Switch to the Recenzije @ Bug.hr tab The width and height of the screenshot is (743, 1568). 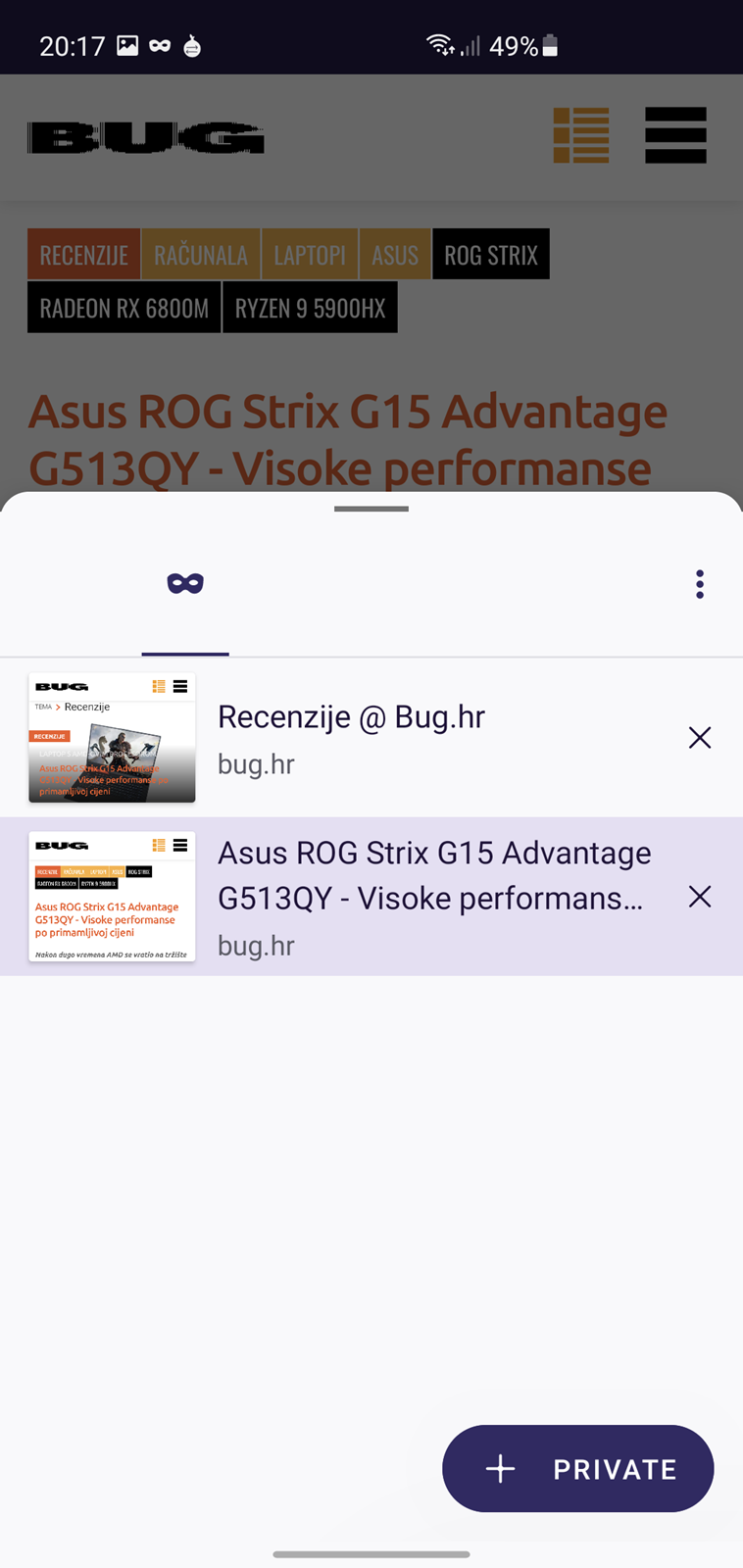[x=371, y=738]
